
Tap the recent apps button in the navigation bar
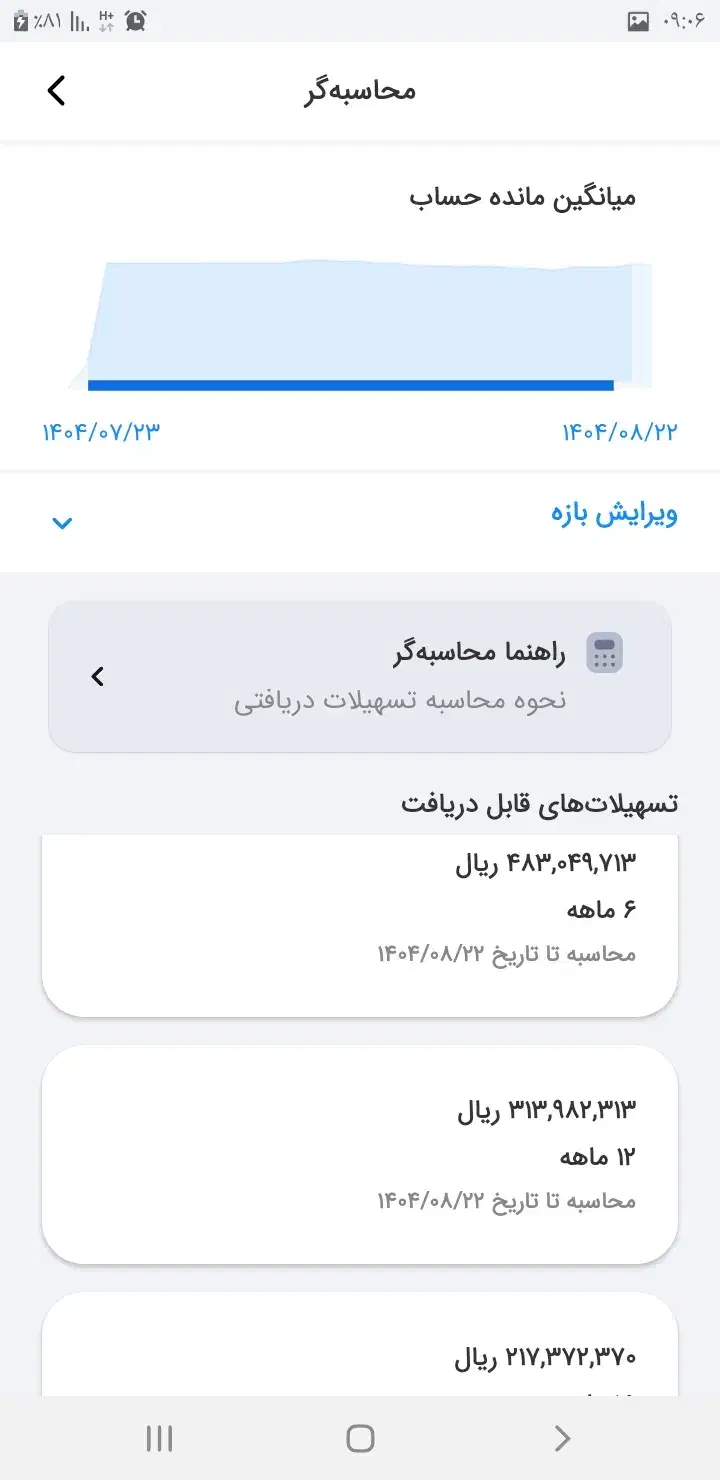coord(158,1438)
